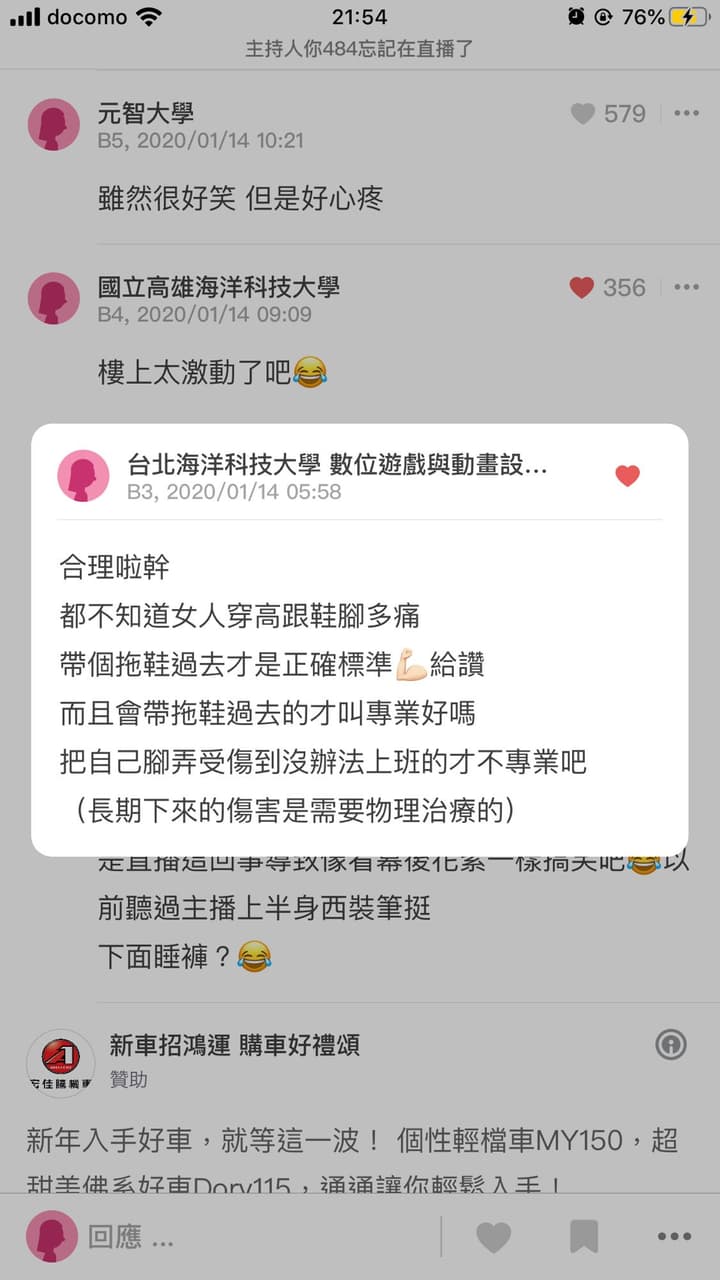720x1280 pixels.
Task: Open the bottom bar overflow menu
Action: tap(675, 1237)
